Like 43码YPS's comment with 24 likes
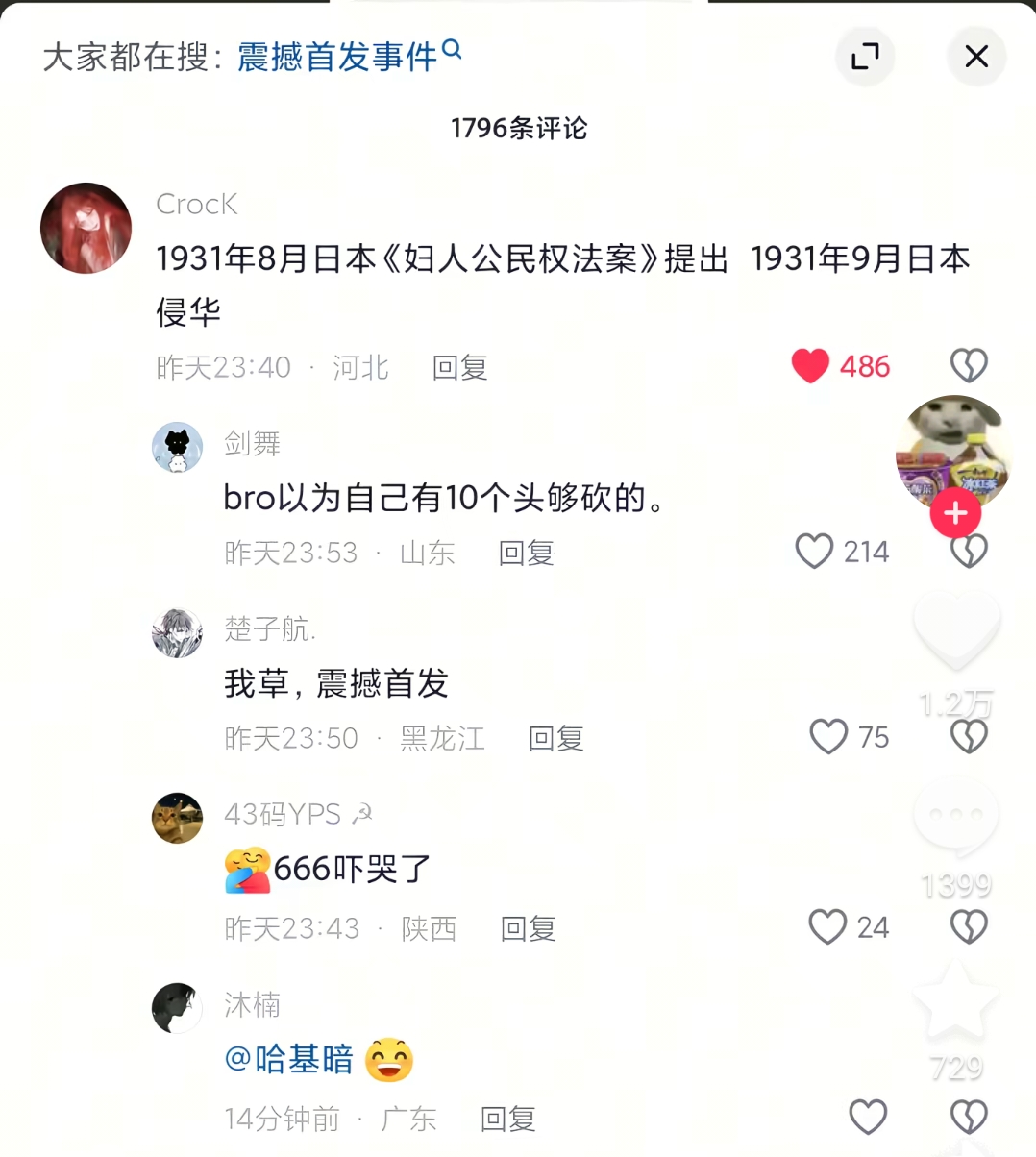The width and height of the screenshot is (1036, 1157). [x=827, y=927]
